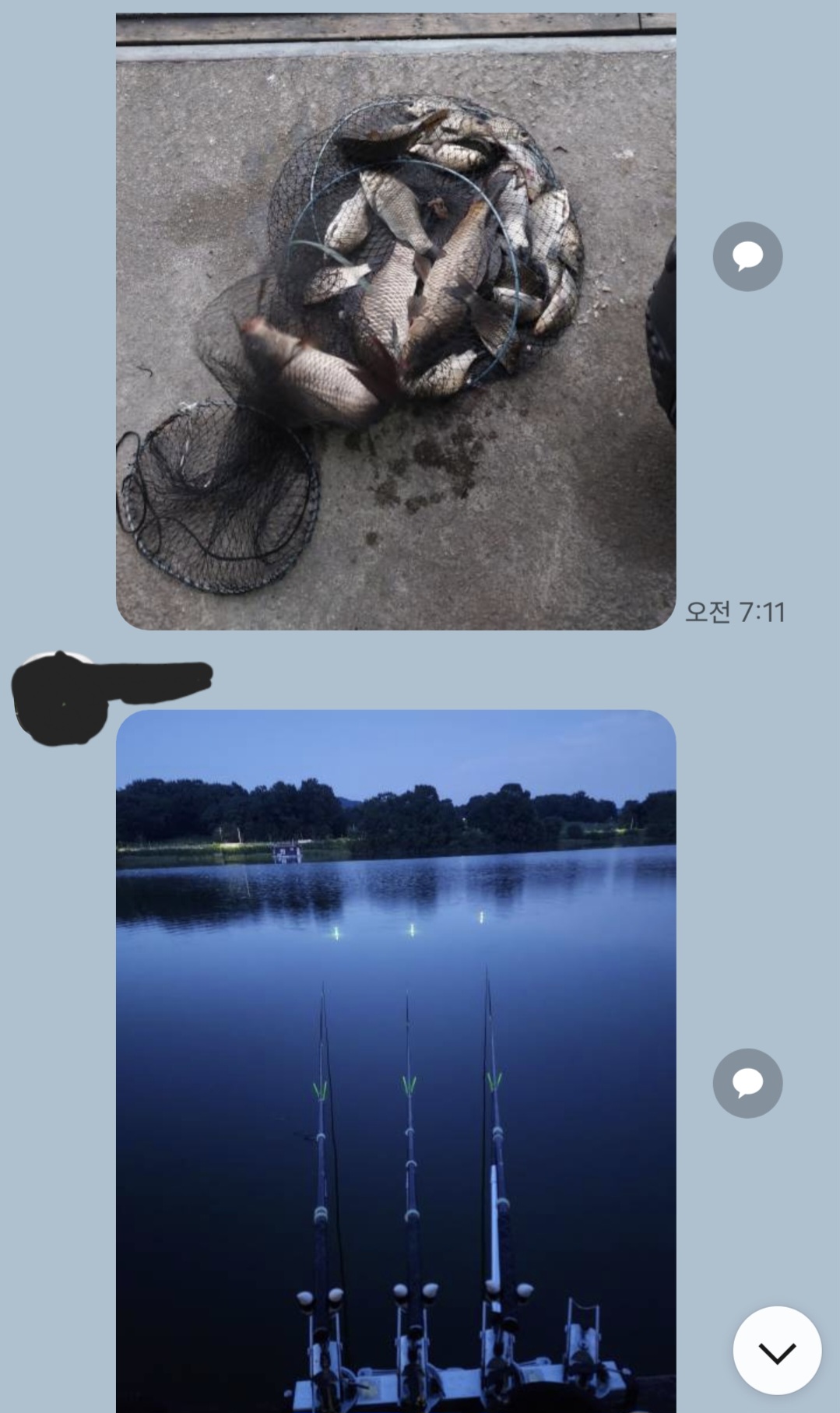Tap comment bubble beside fishing rods photo

pyautogui.click(x=747, y=1083)
